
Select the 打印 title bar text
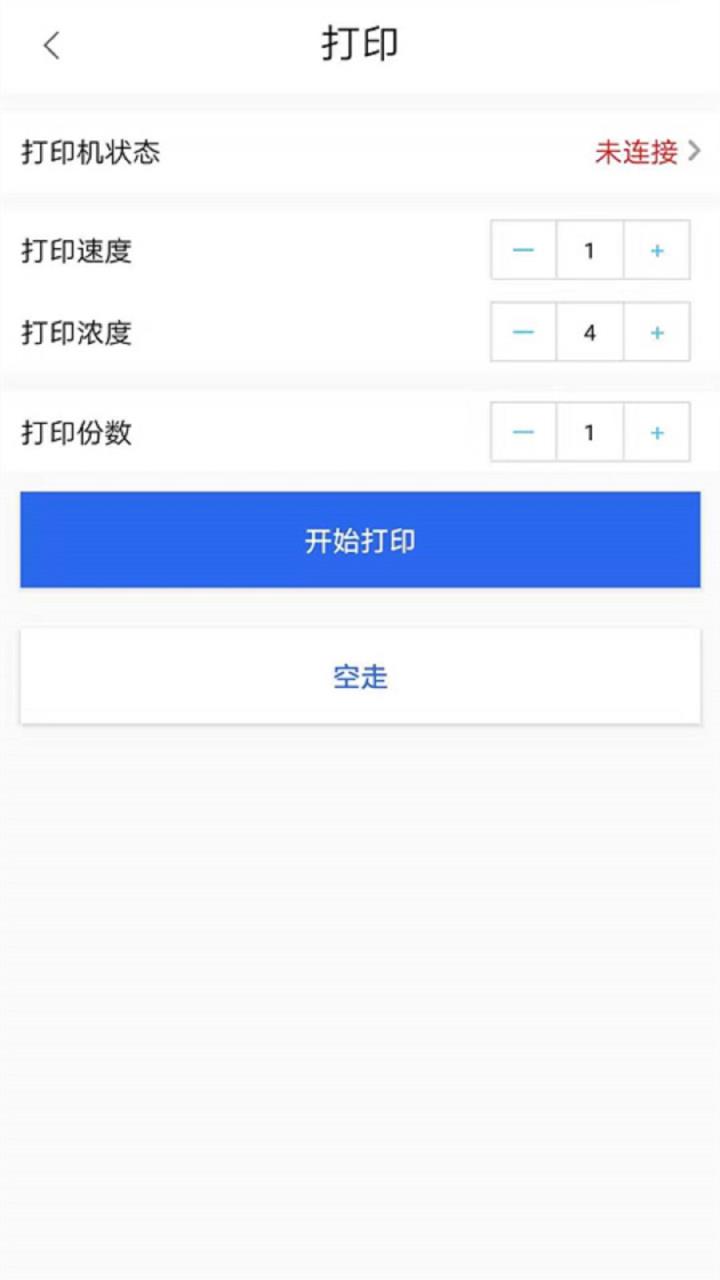coord(360,44)
